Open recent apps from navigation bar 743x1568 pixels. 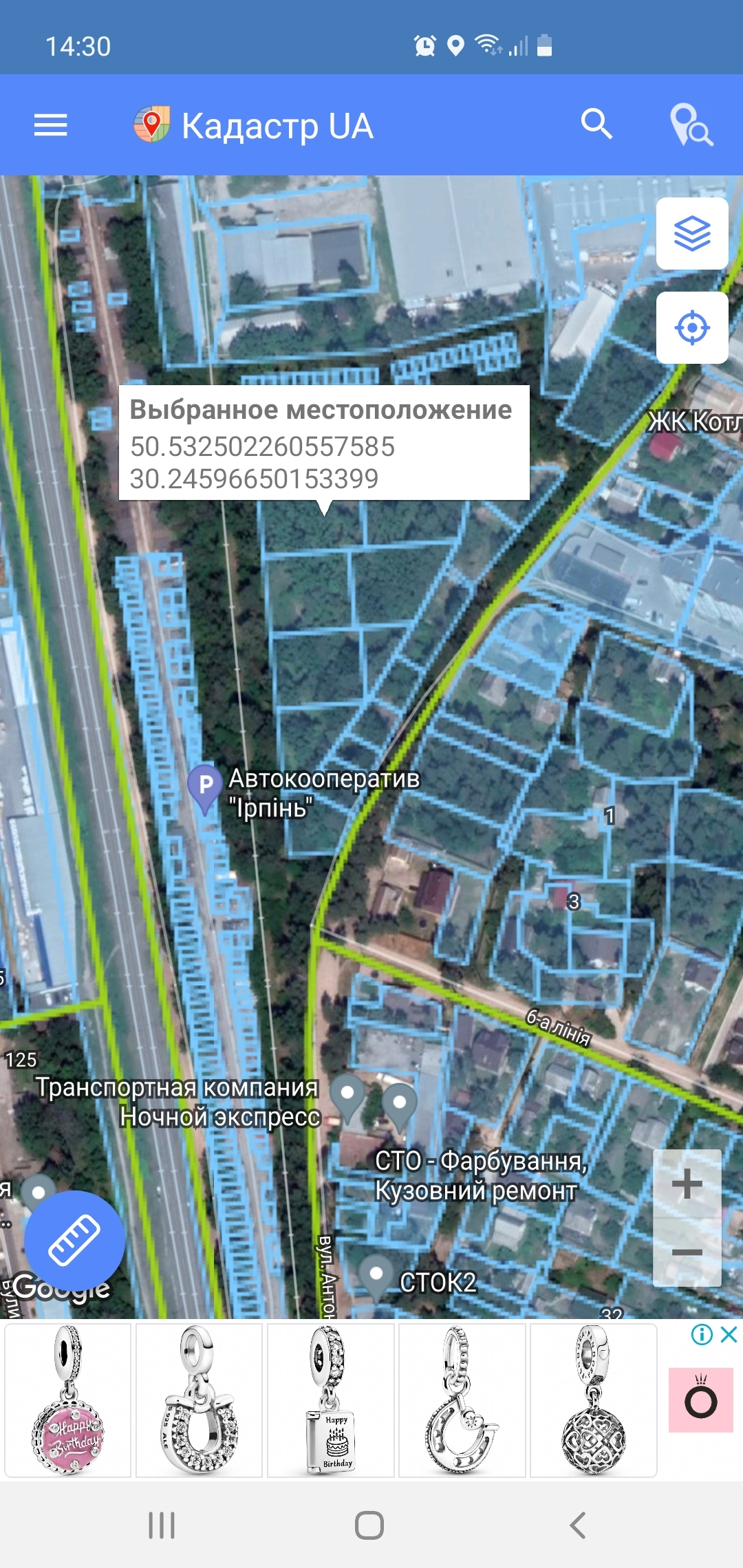pos(162,1525)
